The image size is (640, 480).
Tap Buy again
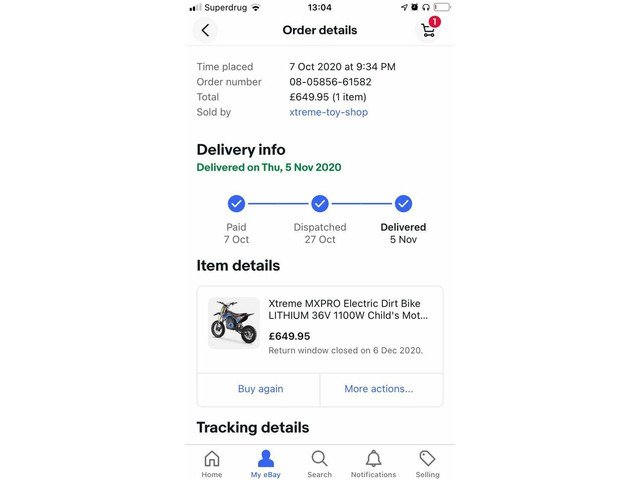pos(260,389)
